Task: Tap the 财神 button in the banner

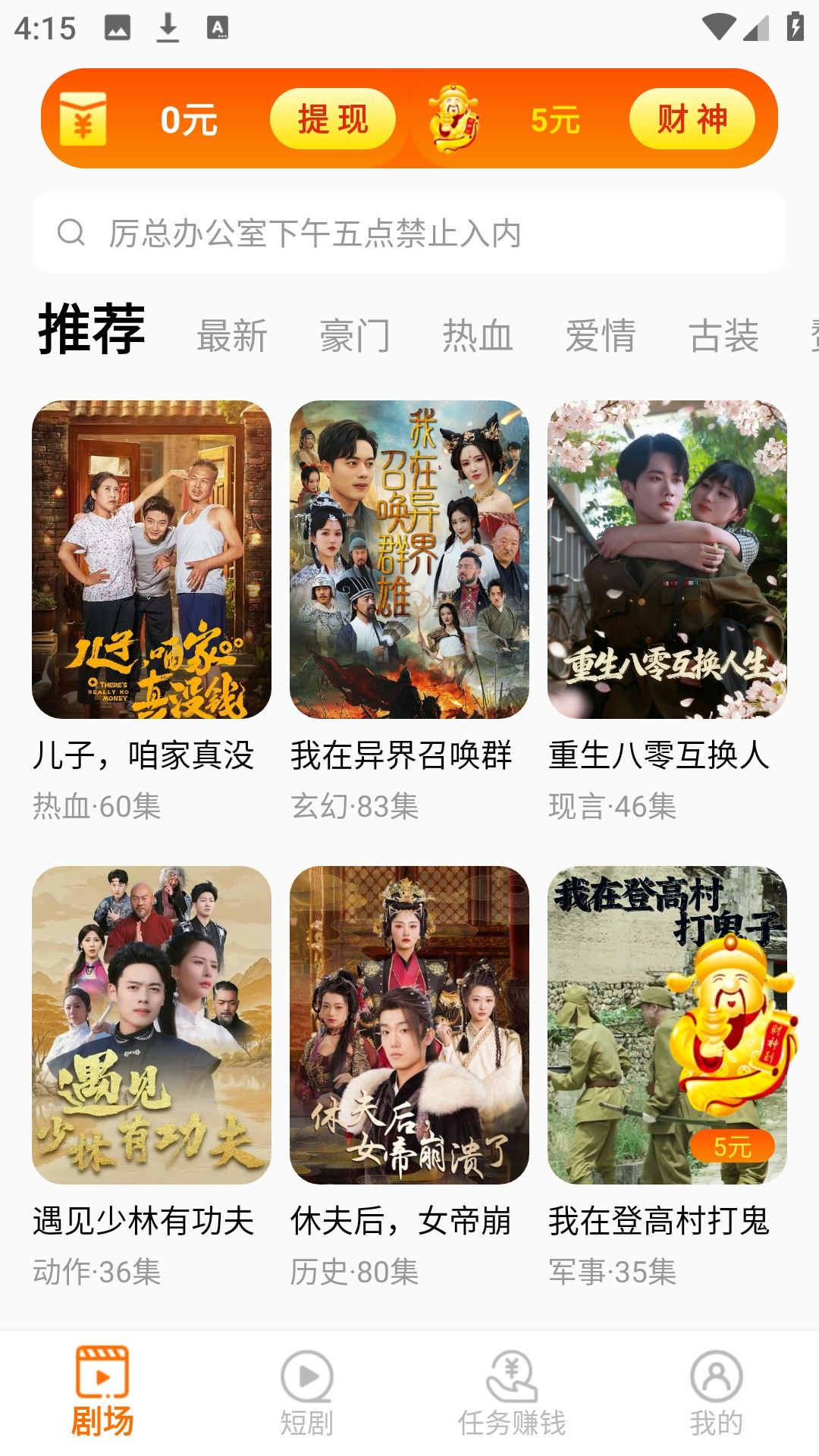Action: point(691,119)
